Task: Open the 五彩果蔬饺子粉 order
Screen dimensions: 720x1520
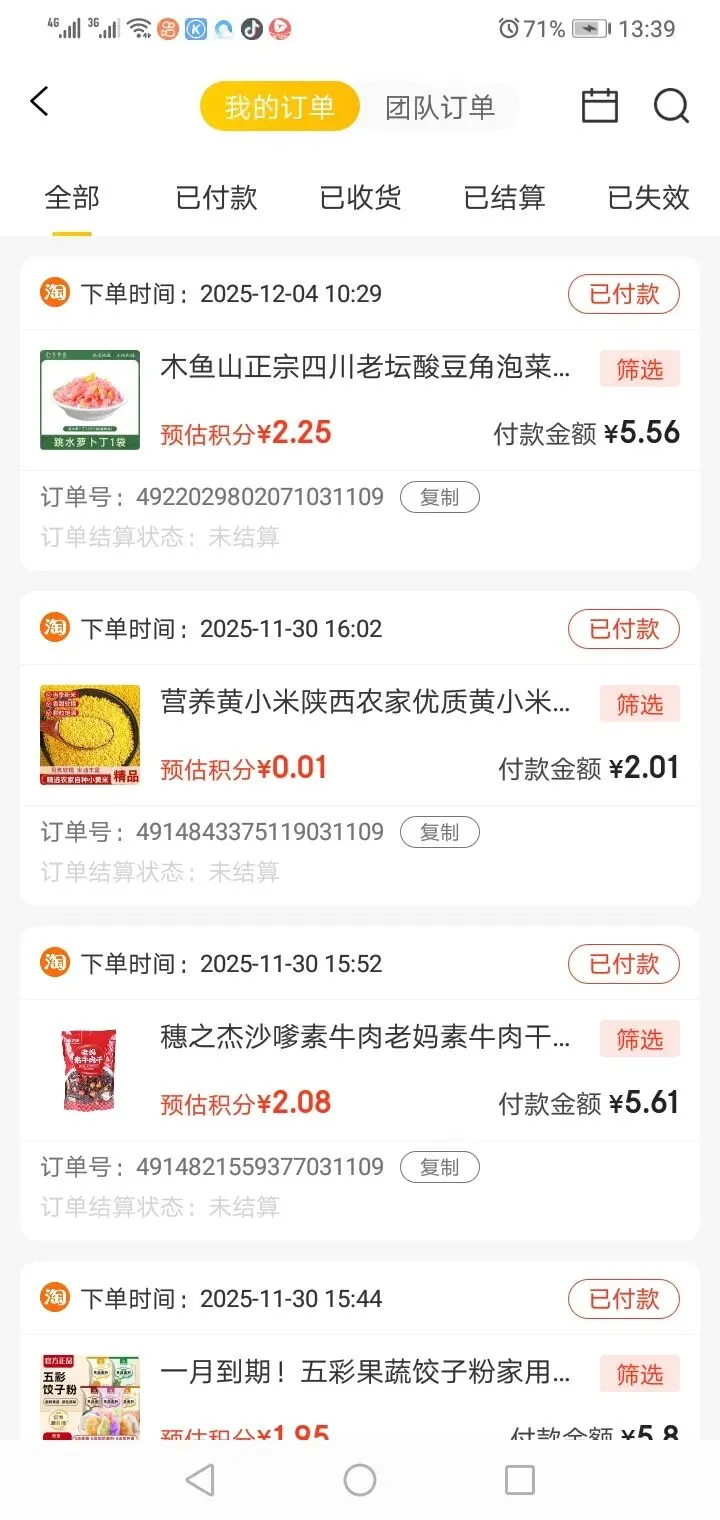Action: point(365,1373)
